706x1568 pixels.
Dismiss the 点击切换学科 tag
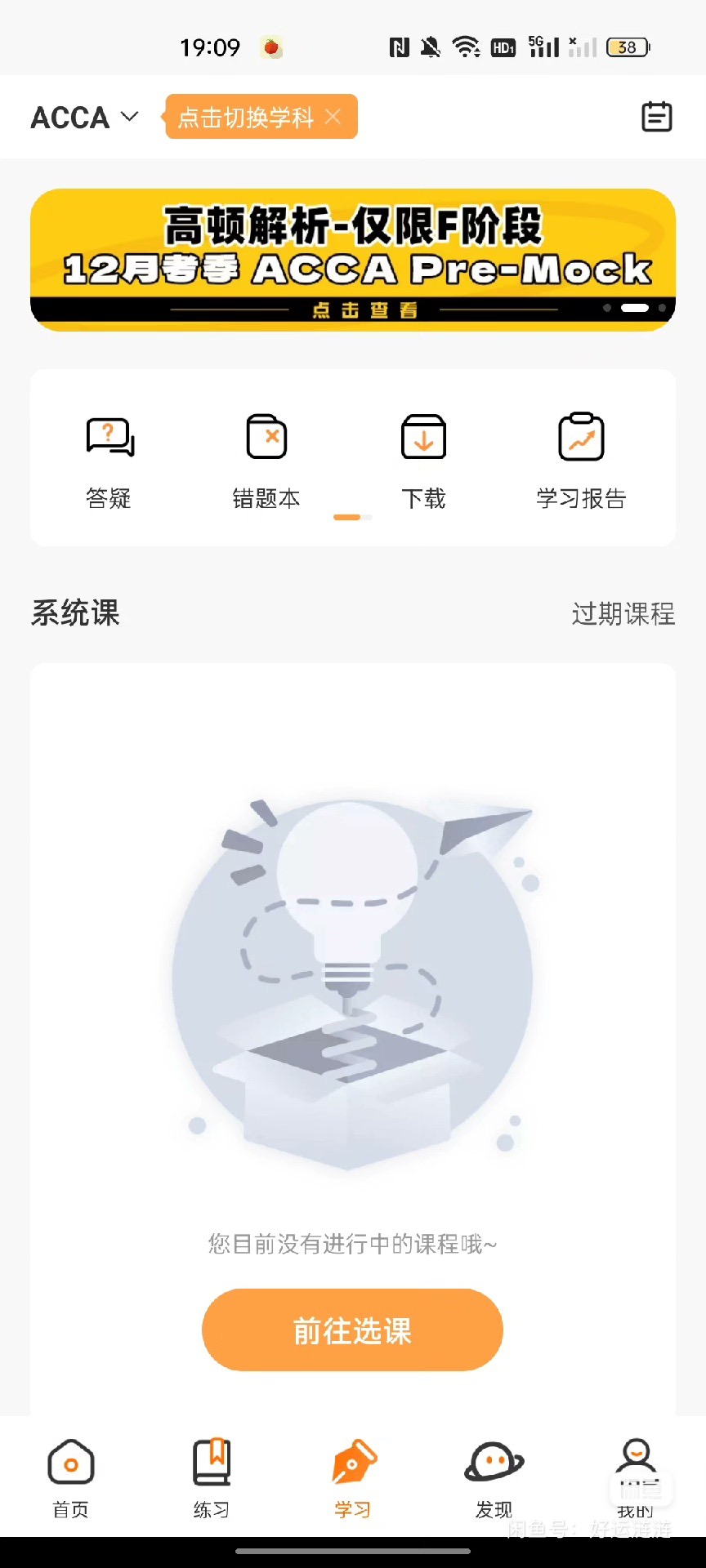point(333,116)
